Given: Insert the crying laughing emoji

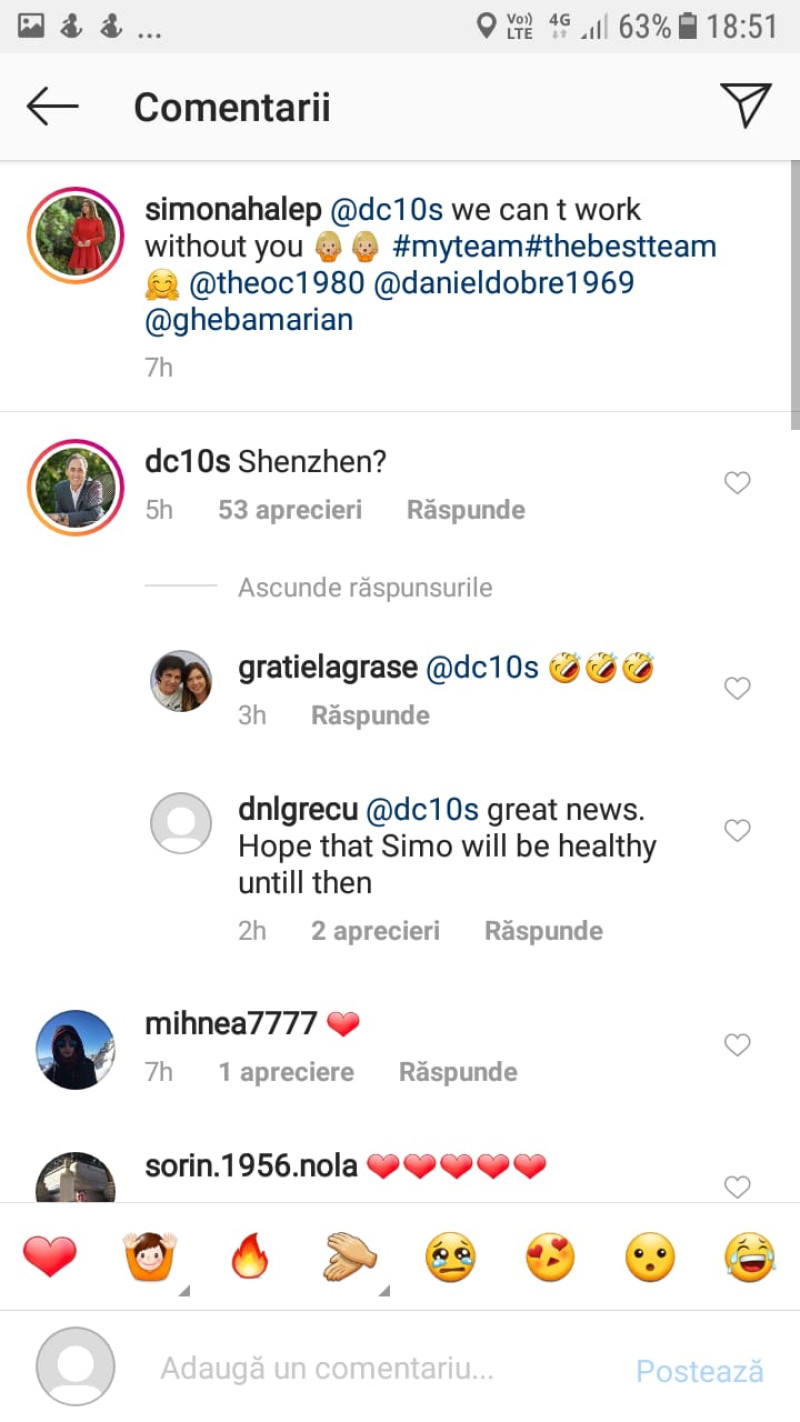Looking at the screenshot, I should pos(751,1257).
